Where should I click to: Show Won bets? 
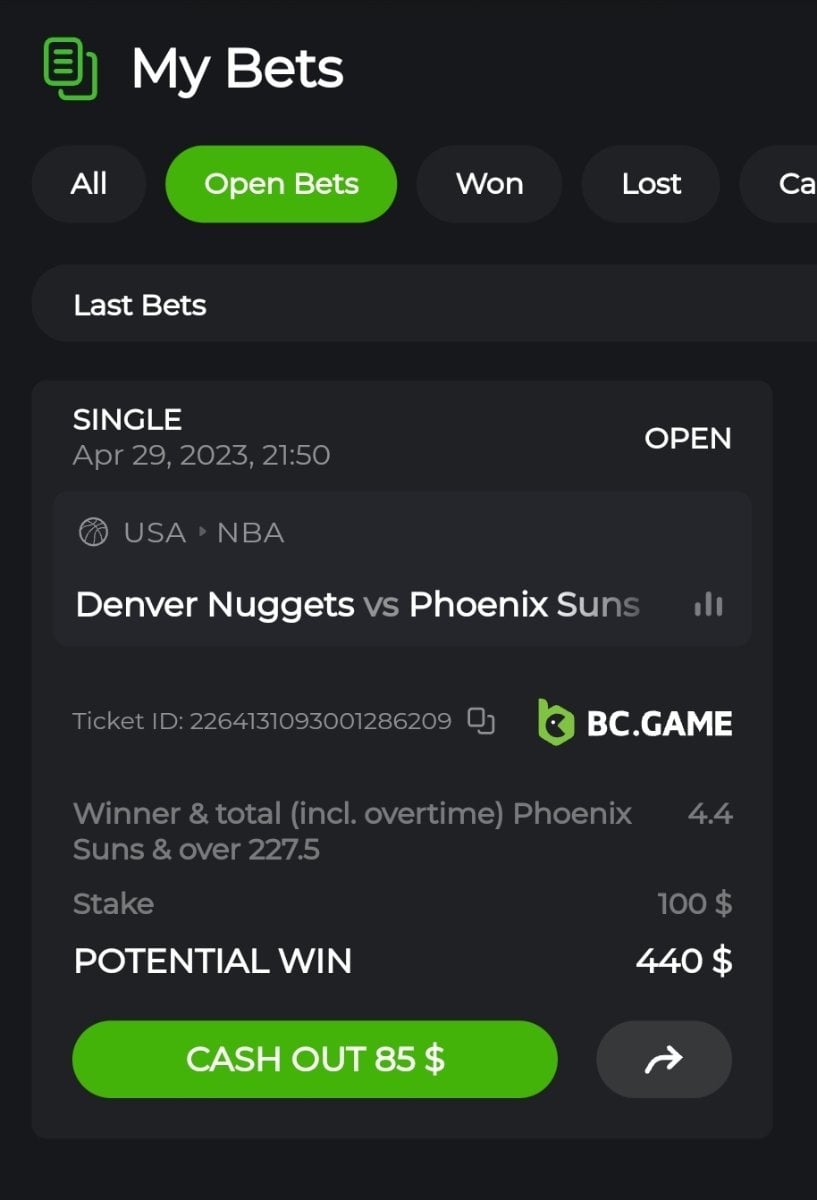pos(489,184)
